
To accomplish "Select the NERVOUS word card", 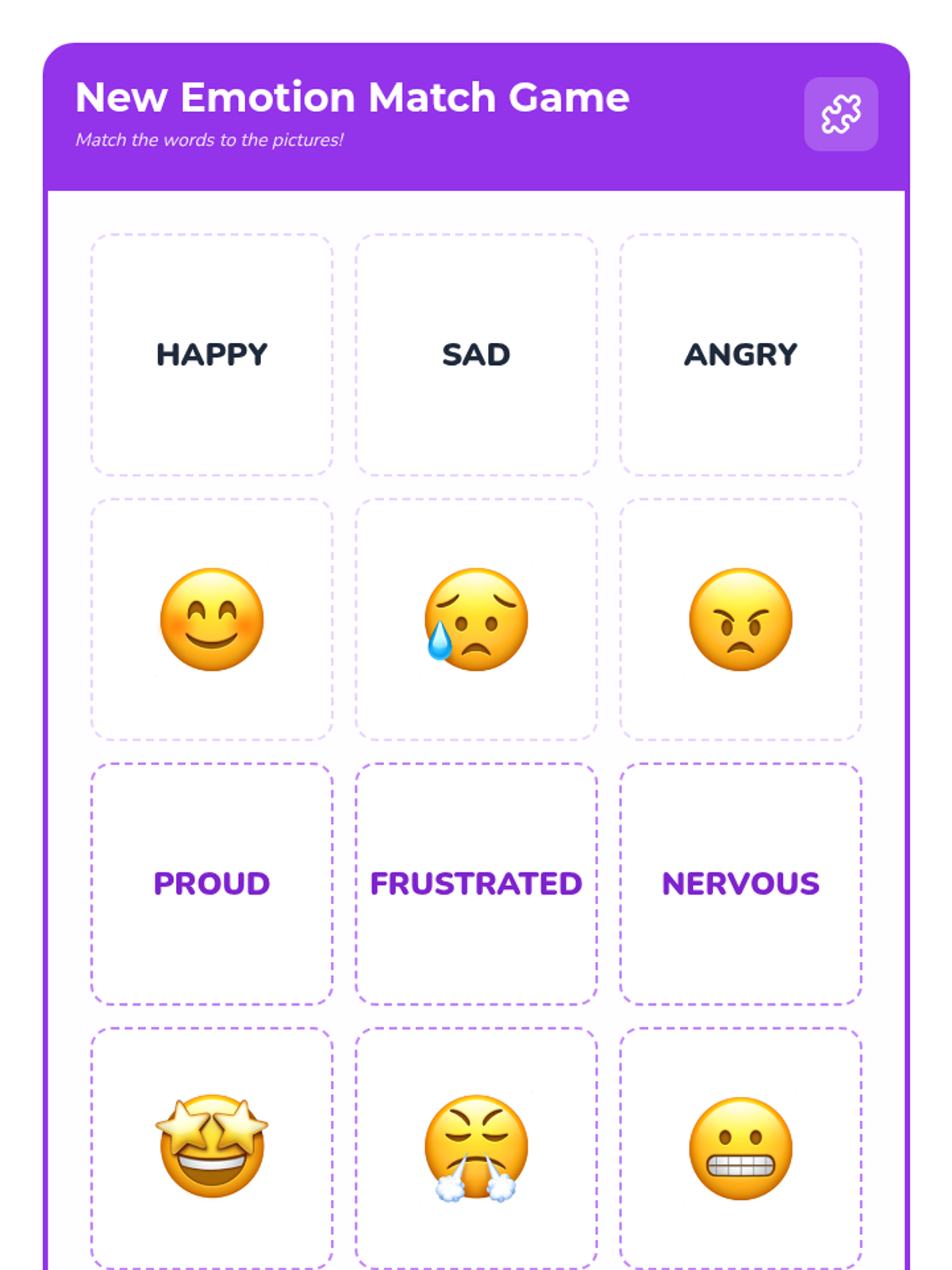I will tap(741, 884).
